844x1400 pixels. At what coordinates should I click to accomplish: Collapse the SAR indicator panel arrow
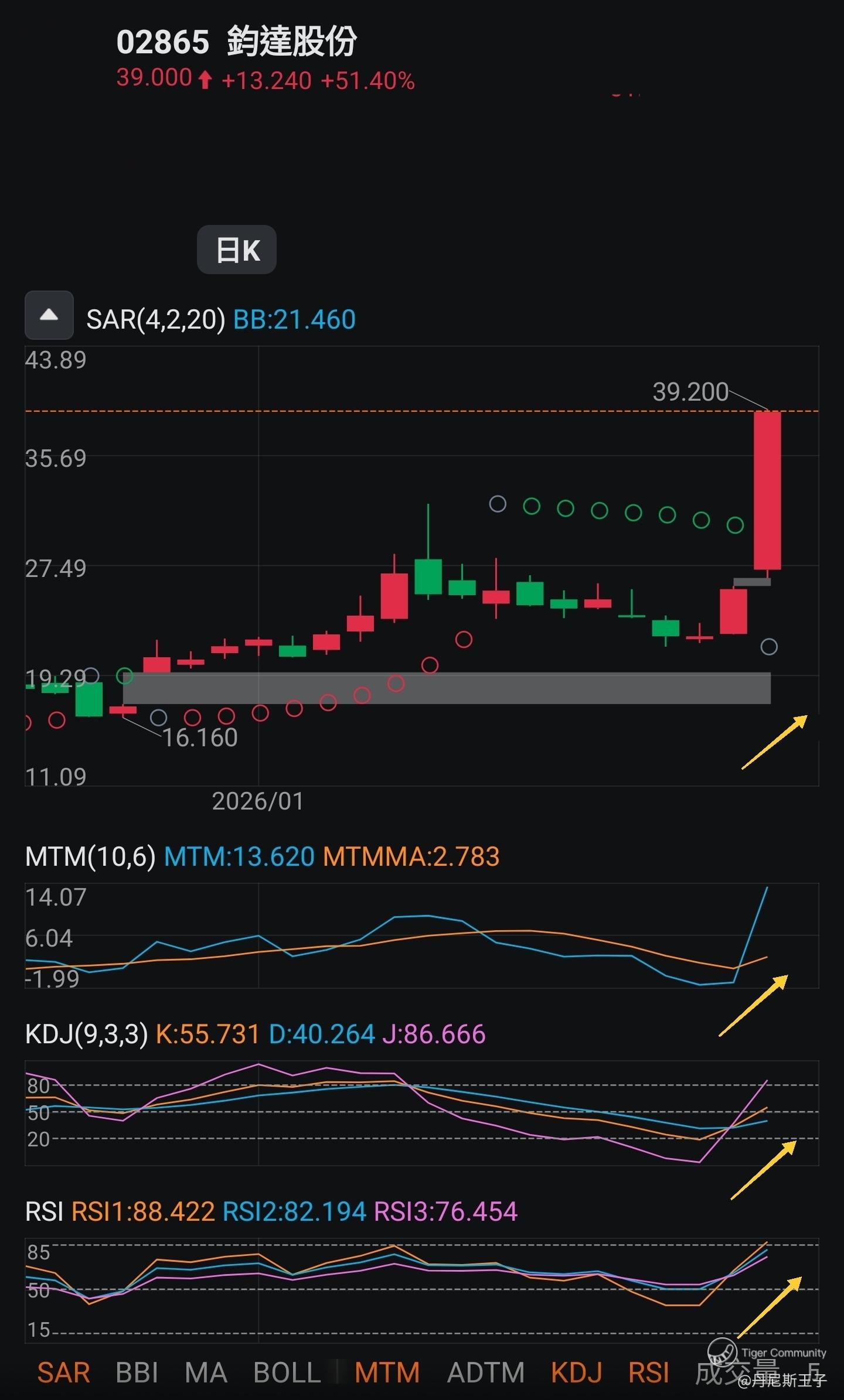(x=49, y=315)
